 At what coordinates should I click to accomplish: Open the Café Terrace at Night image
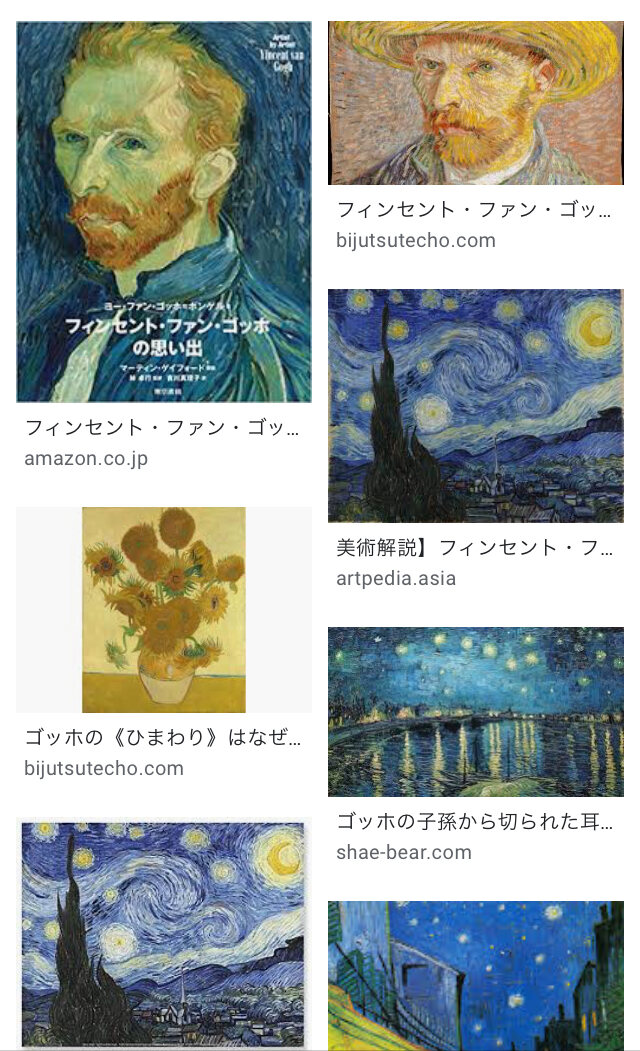point(475,973)
